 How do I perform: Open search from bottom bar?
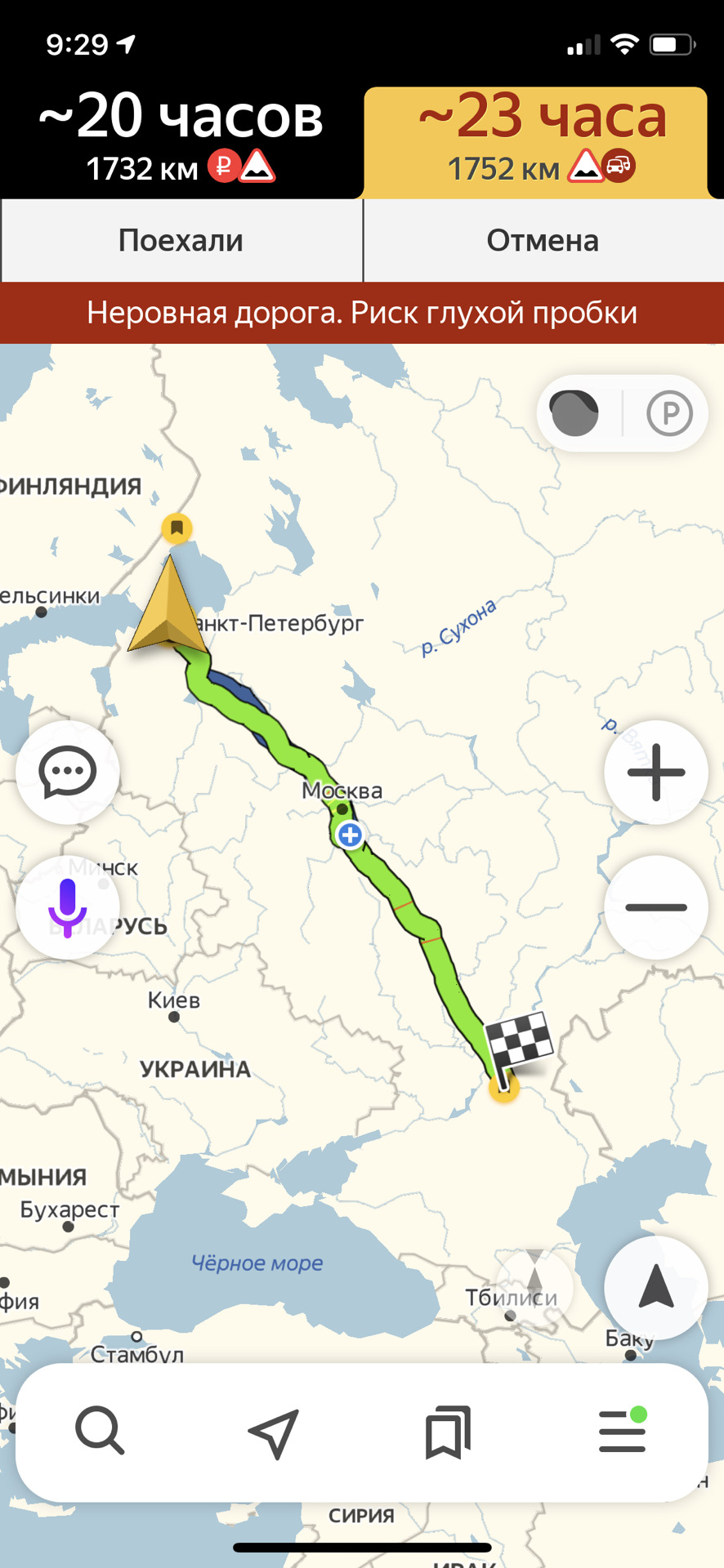(x=100, y=1431)
